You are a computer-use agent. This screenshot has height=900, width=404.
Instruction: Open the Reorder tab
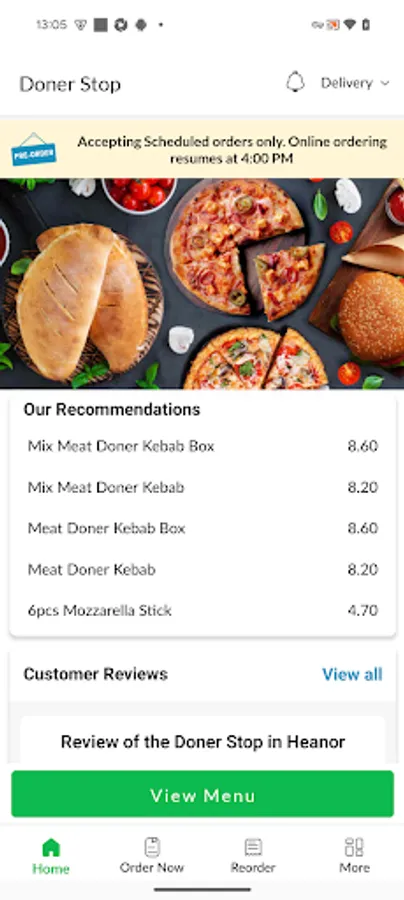[253, 856]
